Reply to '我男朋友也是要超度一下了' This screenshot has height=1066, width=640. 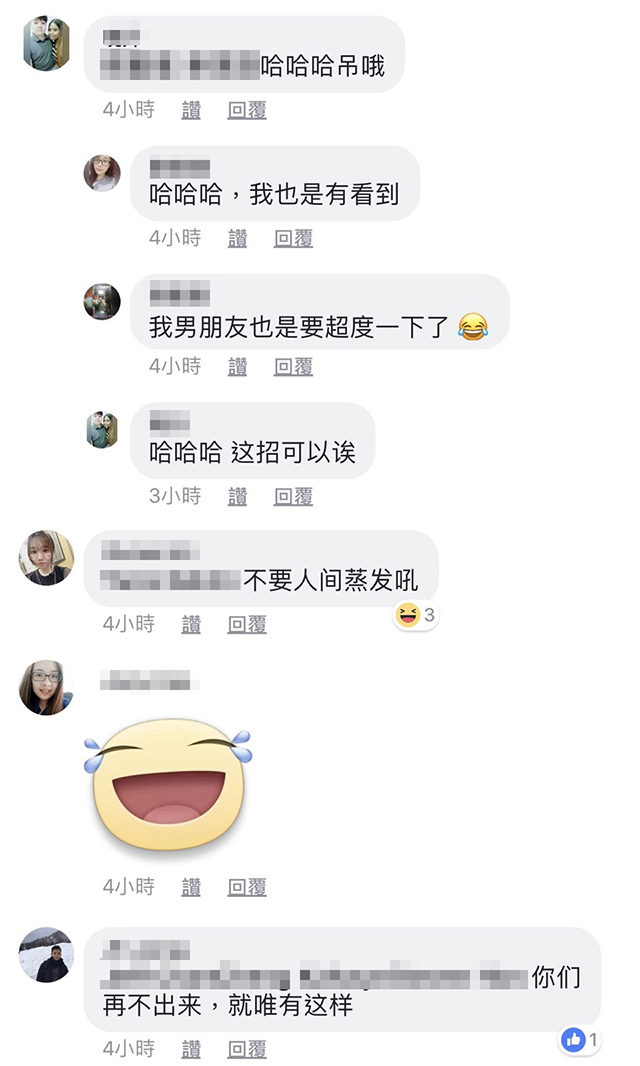tap(294, 367)
